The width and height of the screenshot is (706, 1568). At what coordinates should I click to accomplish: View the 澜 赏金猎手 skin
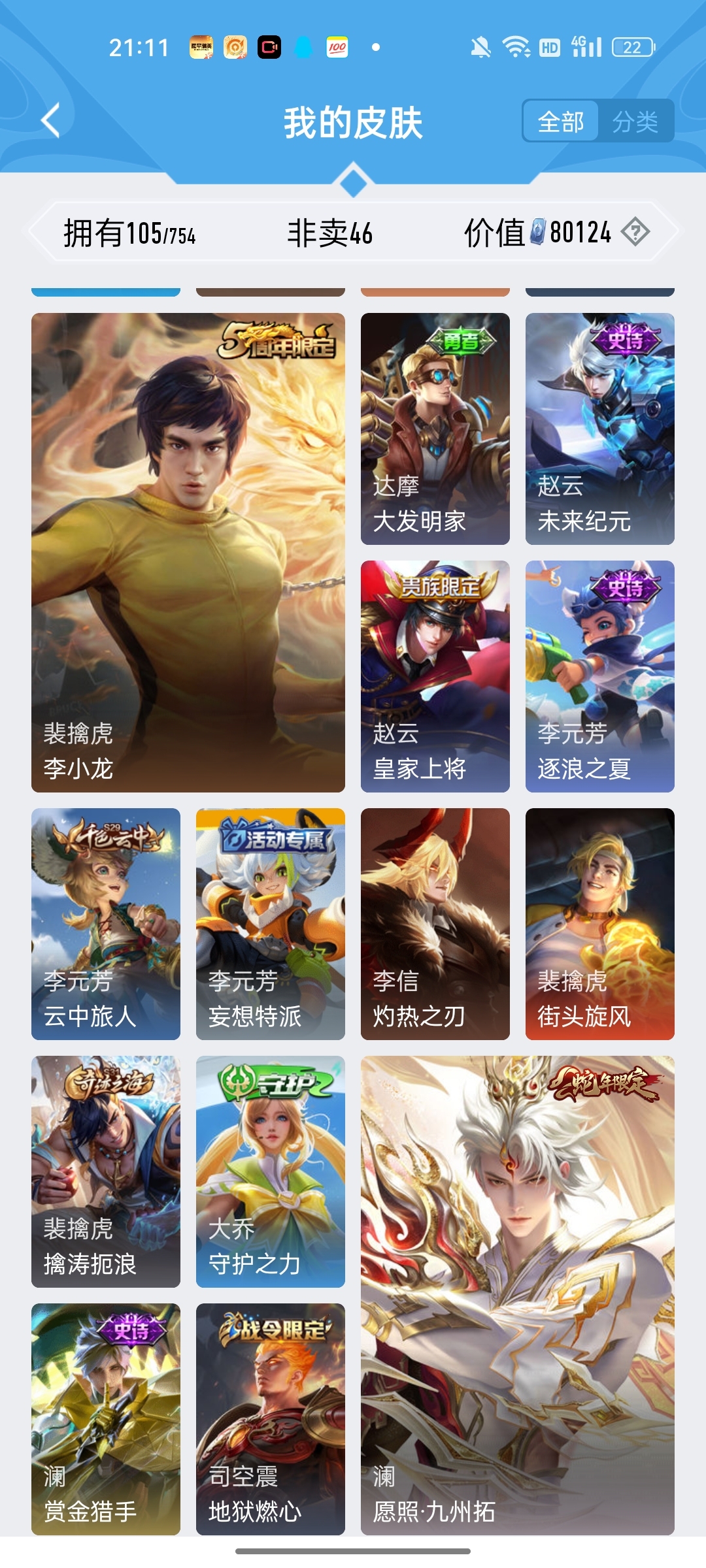[x=106, y=1418]
